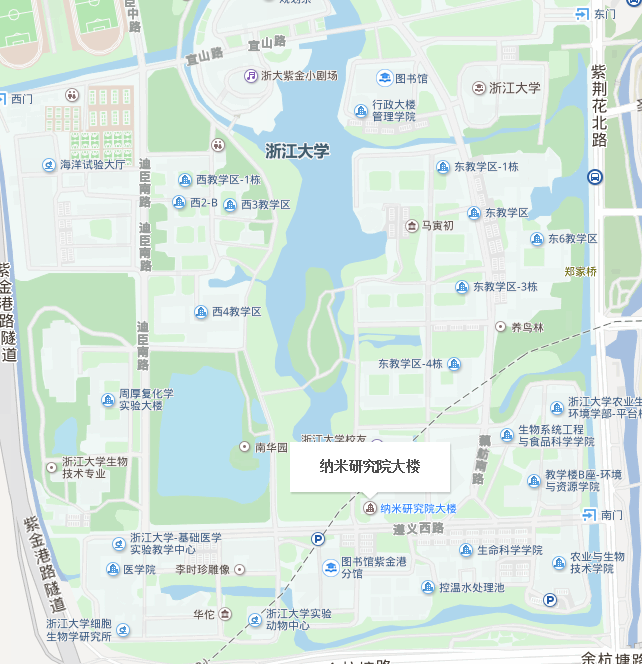Select the 行政大楼管理学院 marker
Viewport: 642px width, 664px height.
[360, 110]
